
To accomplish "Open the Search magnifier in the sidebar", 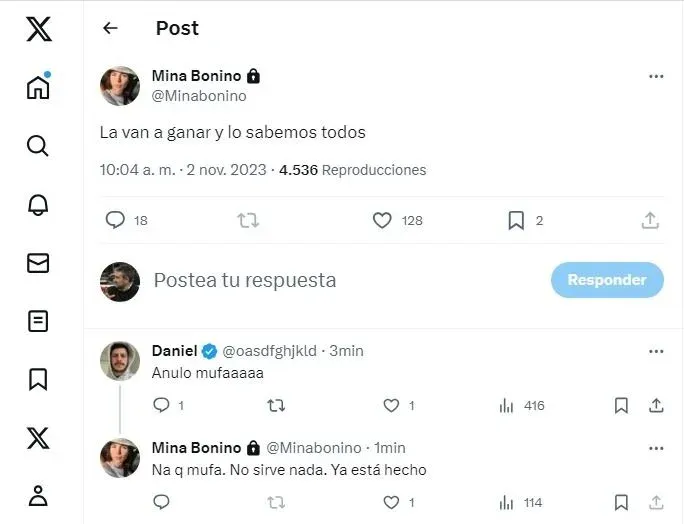I will click(x=38, y=146).
